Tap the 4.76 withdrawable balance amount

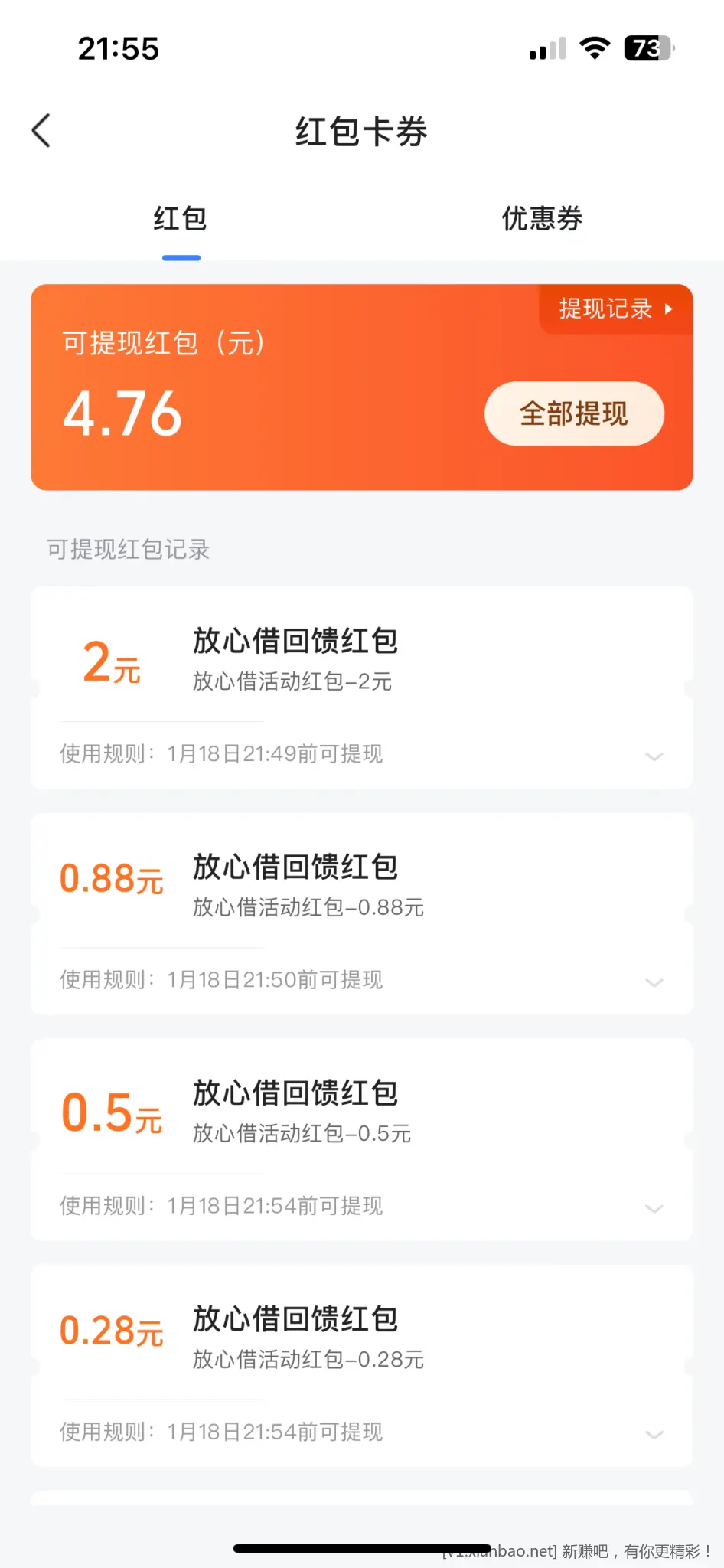click(x=122, y=413)
